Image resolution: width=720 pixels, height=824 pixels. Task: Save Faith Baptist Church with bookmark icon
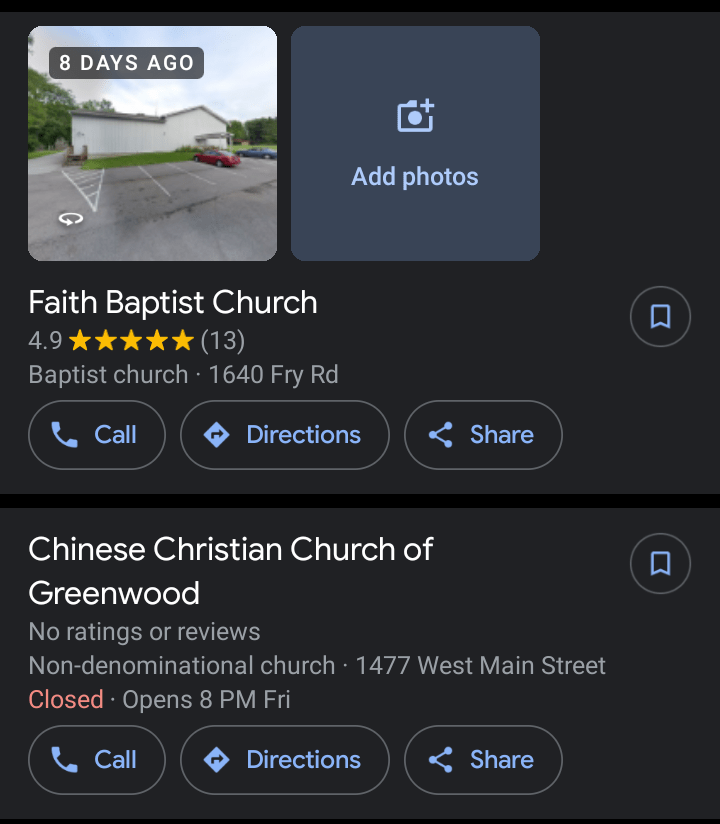tap(660, 317)
